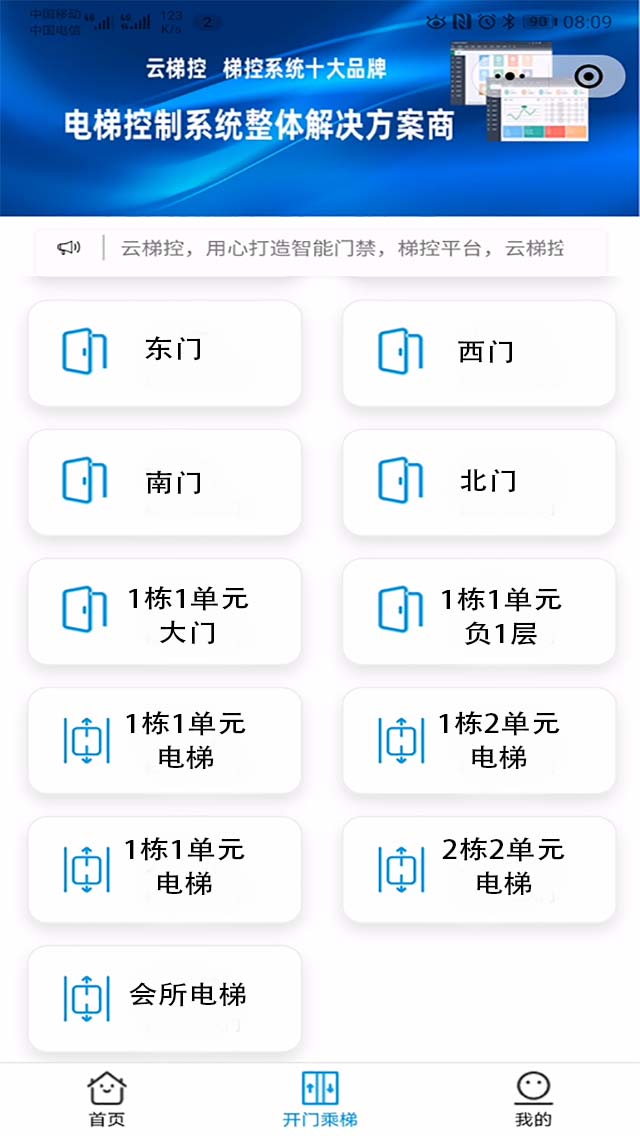Unlock the 东门 door
Image resolution: width=640 pixels, height=1136 pixels.
tap(165, 352)
